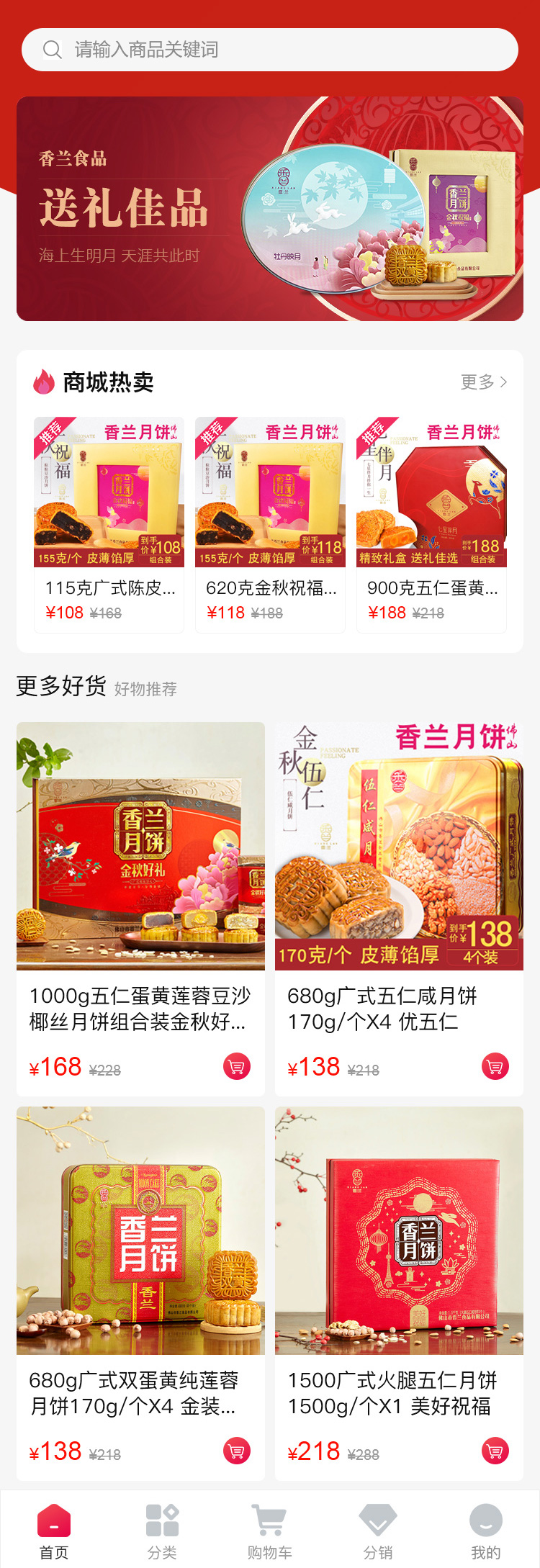Open the 900克五仁蛋黄 product card

click(431, 524)
